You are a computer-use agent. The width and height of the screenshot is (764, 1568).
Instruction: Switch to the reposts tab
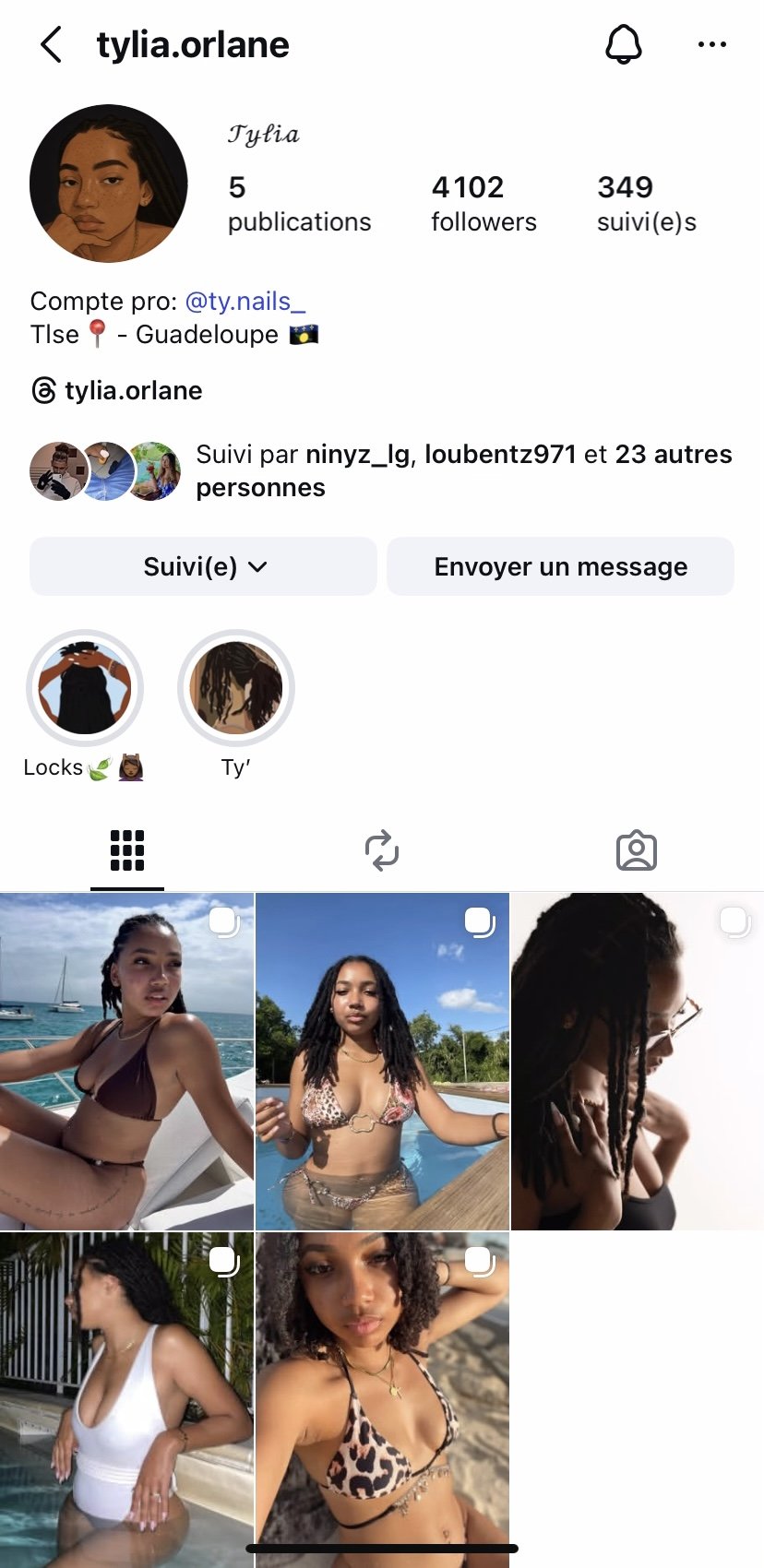[x=381, y=850]
